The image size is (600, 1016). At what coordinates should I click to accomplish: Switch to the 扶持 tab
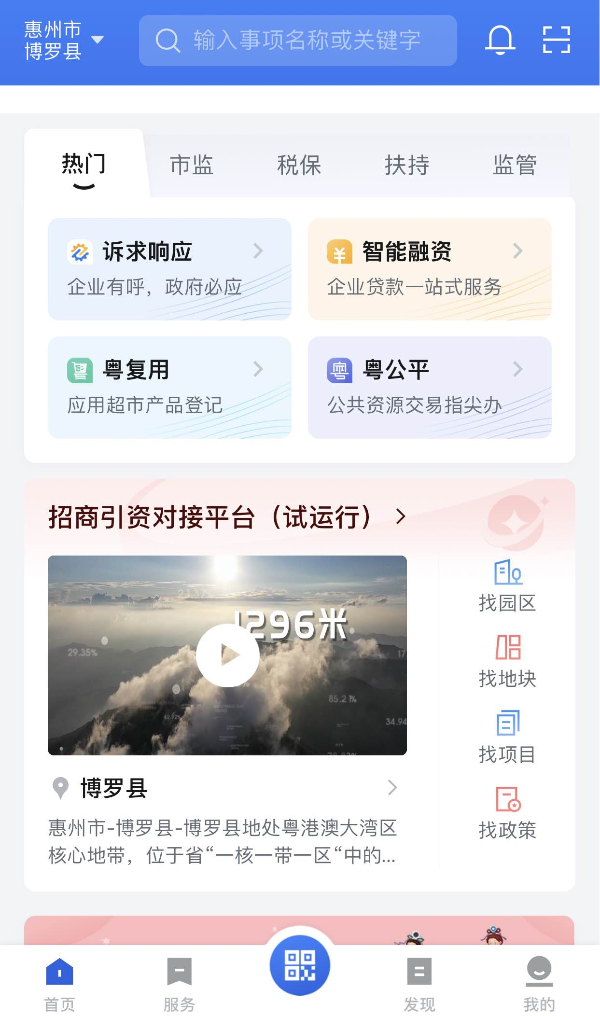(x=407, y=165)
